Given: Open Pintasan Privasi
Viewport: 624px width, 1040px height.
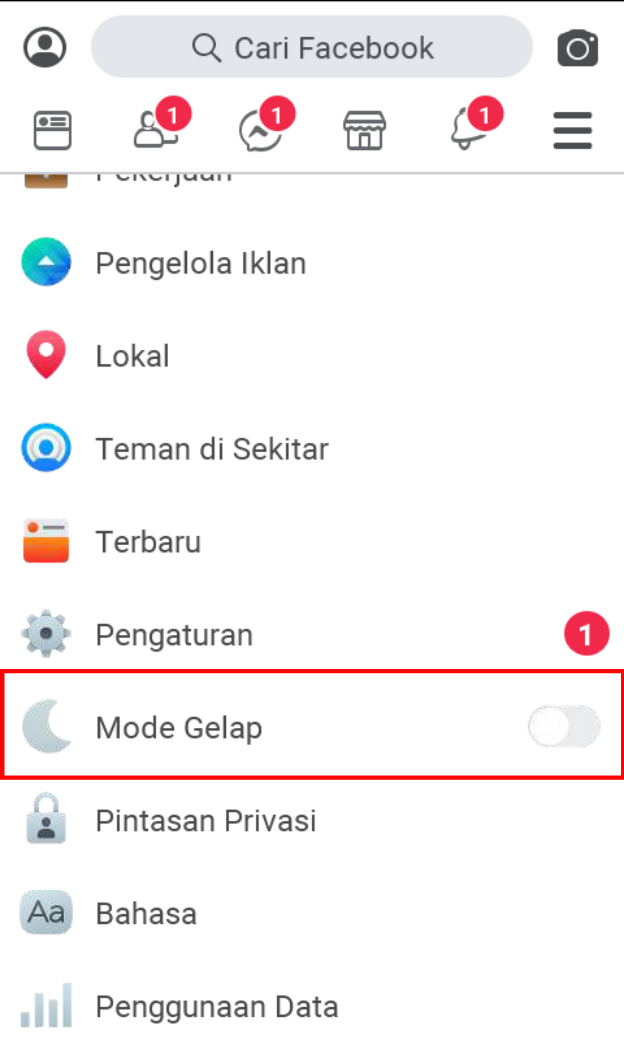Looking at the screenshot, I should point(205,822).
